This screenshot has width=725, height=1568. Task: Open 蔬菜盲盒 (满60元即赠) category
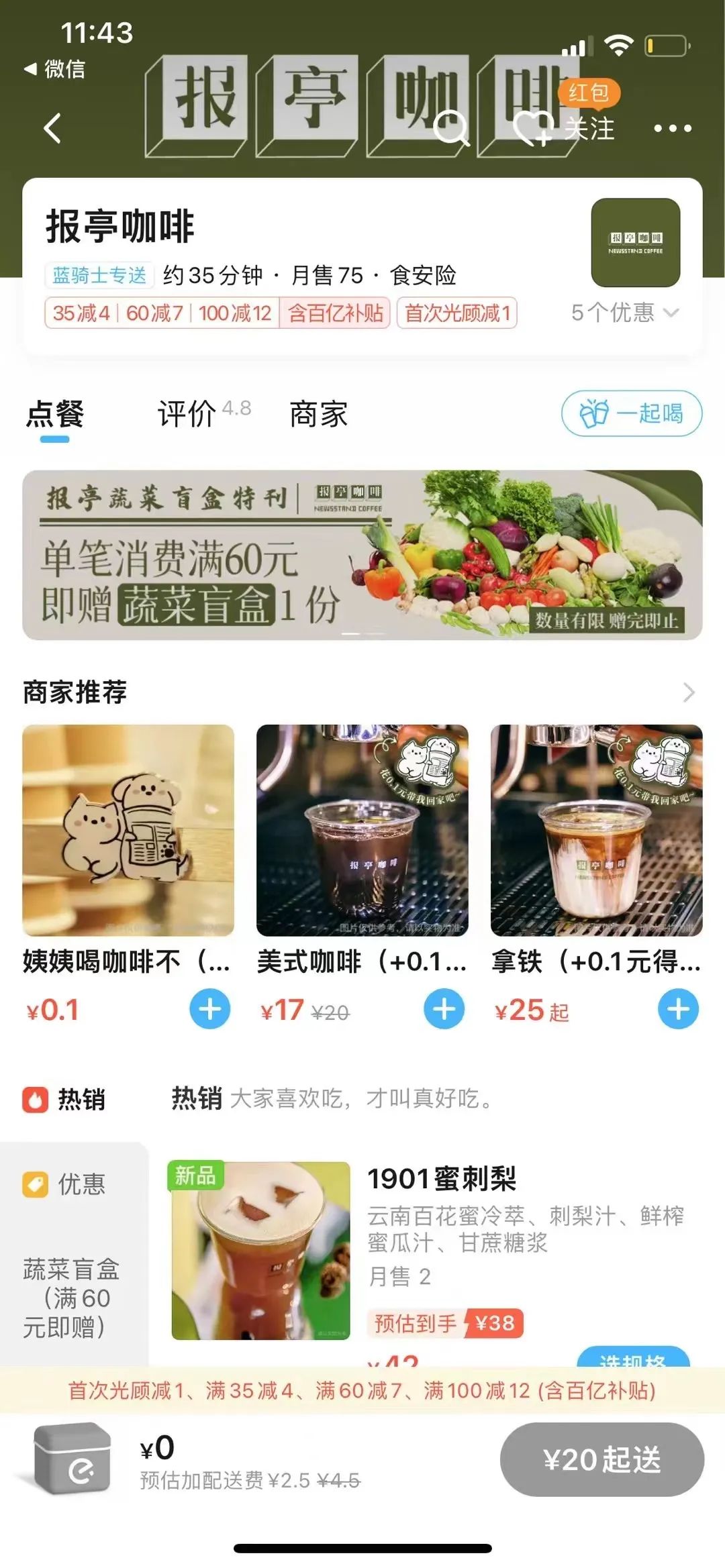71,1298
